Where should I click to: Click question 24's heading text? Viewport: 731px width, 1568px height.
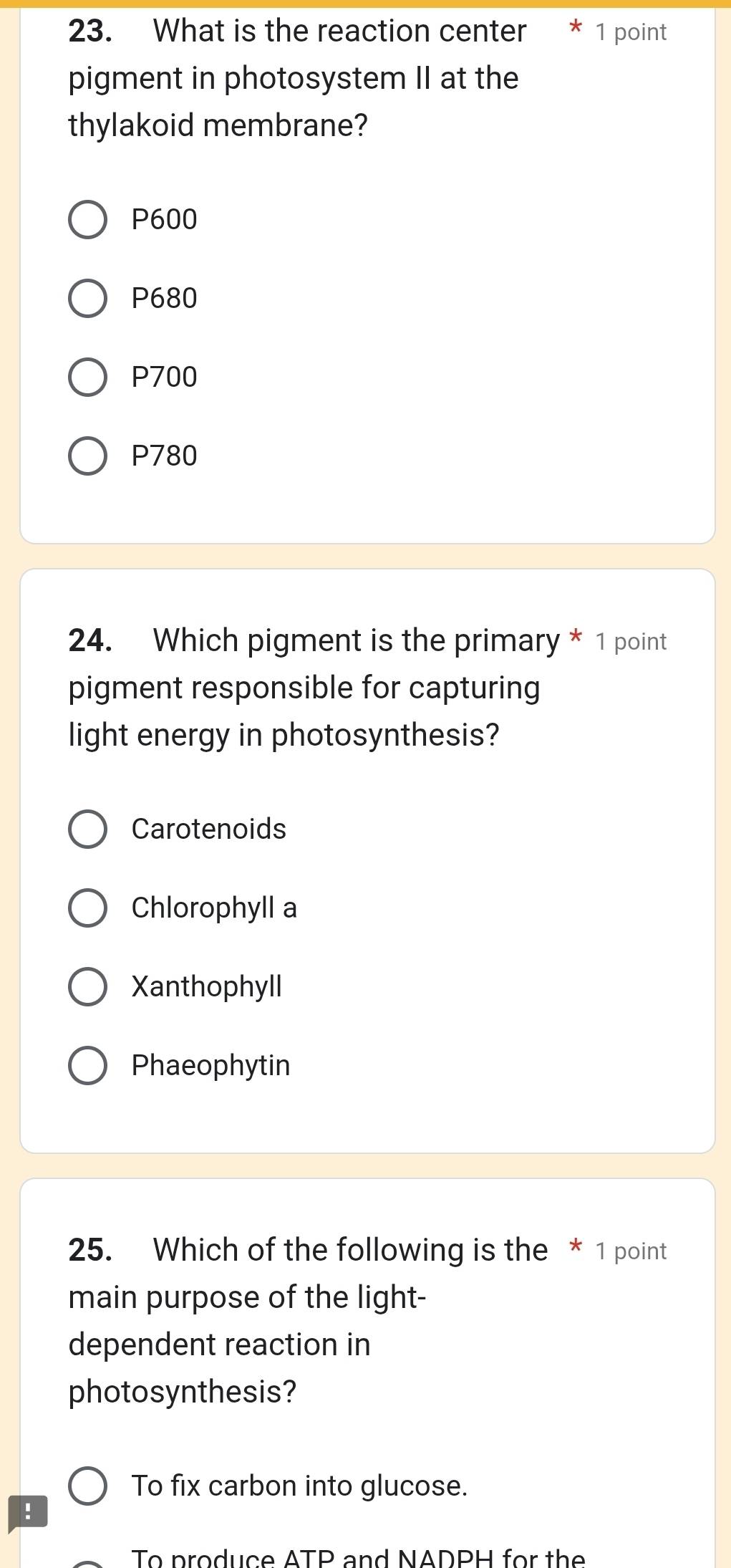tap(304, 687)
